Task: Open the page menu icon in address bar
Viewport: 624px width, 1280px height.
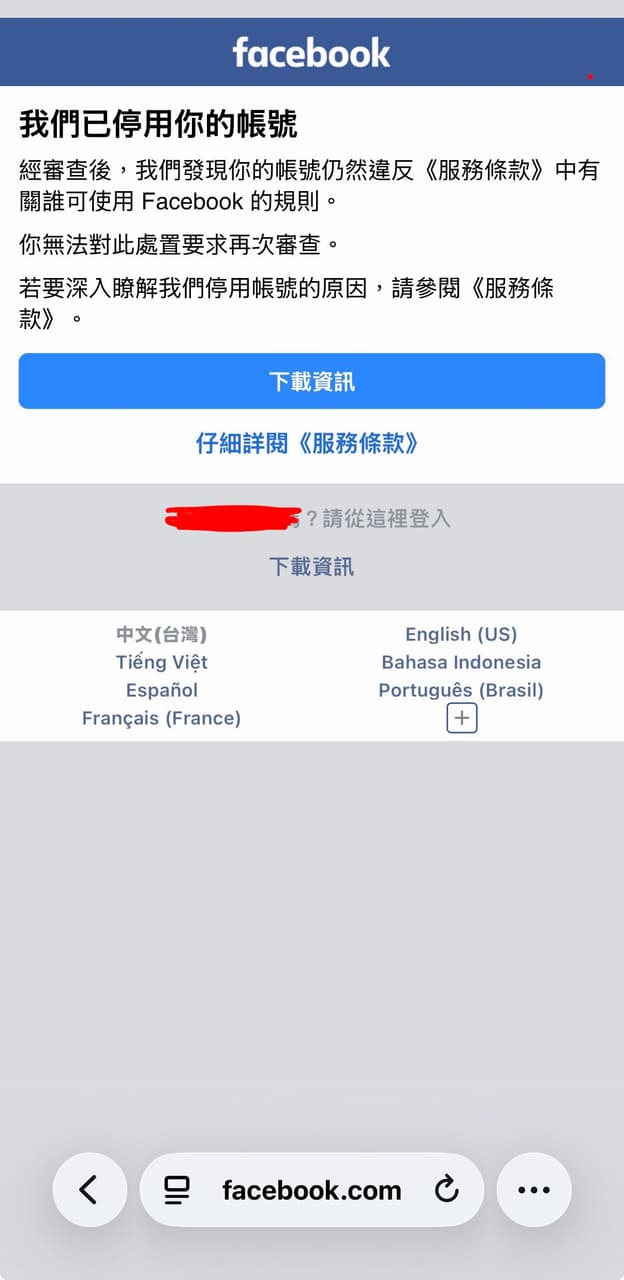Action: point(177,1190)
